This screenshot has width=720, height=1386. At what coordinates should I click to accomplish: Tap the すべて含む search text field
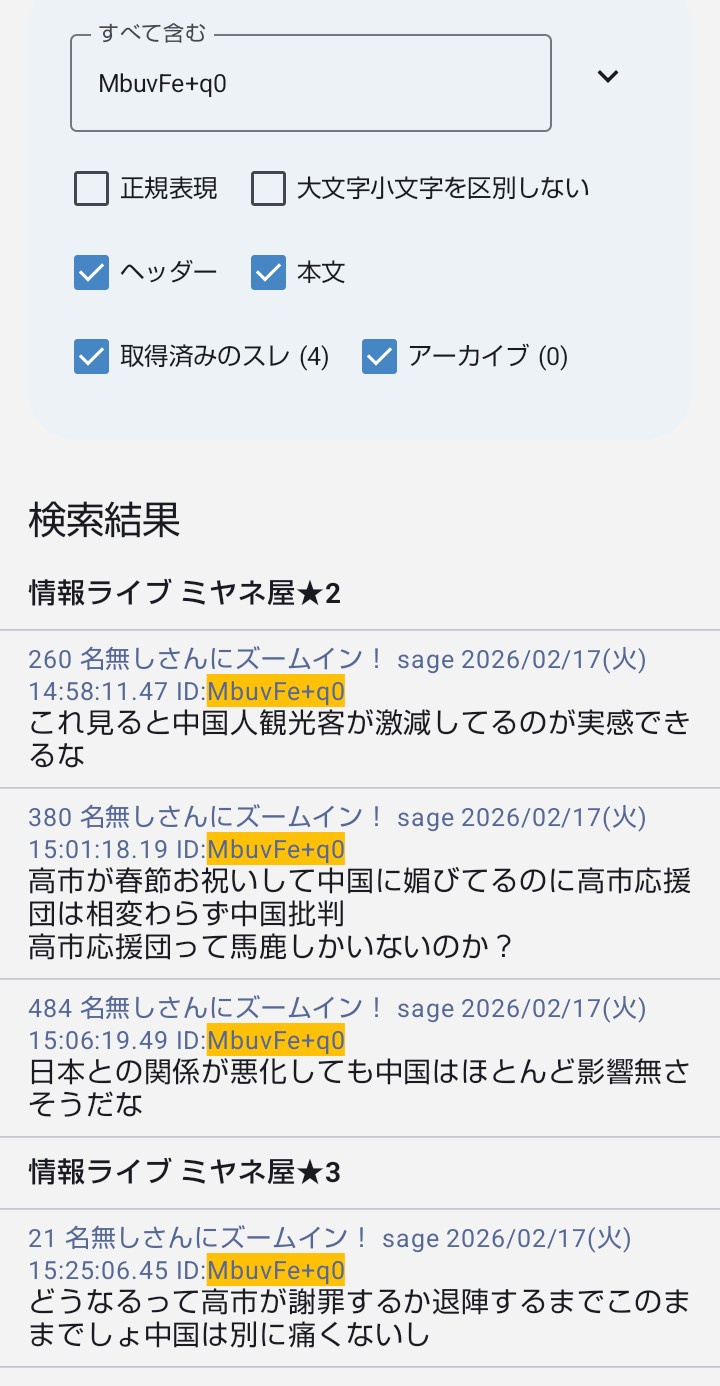(310, 84)
